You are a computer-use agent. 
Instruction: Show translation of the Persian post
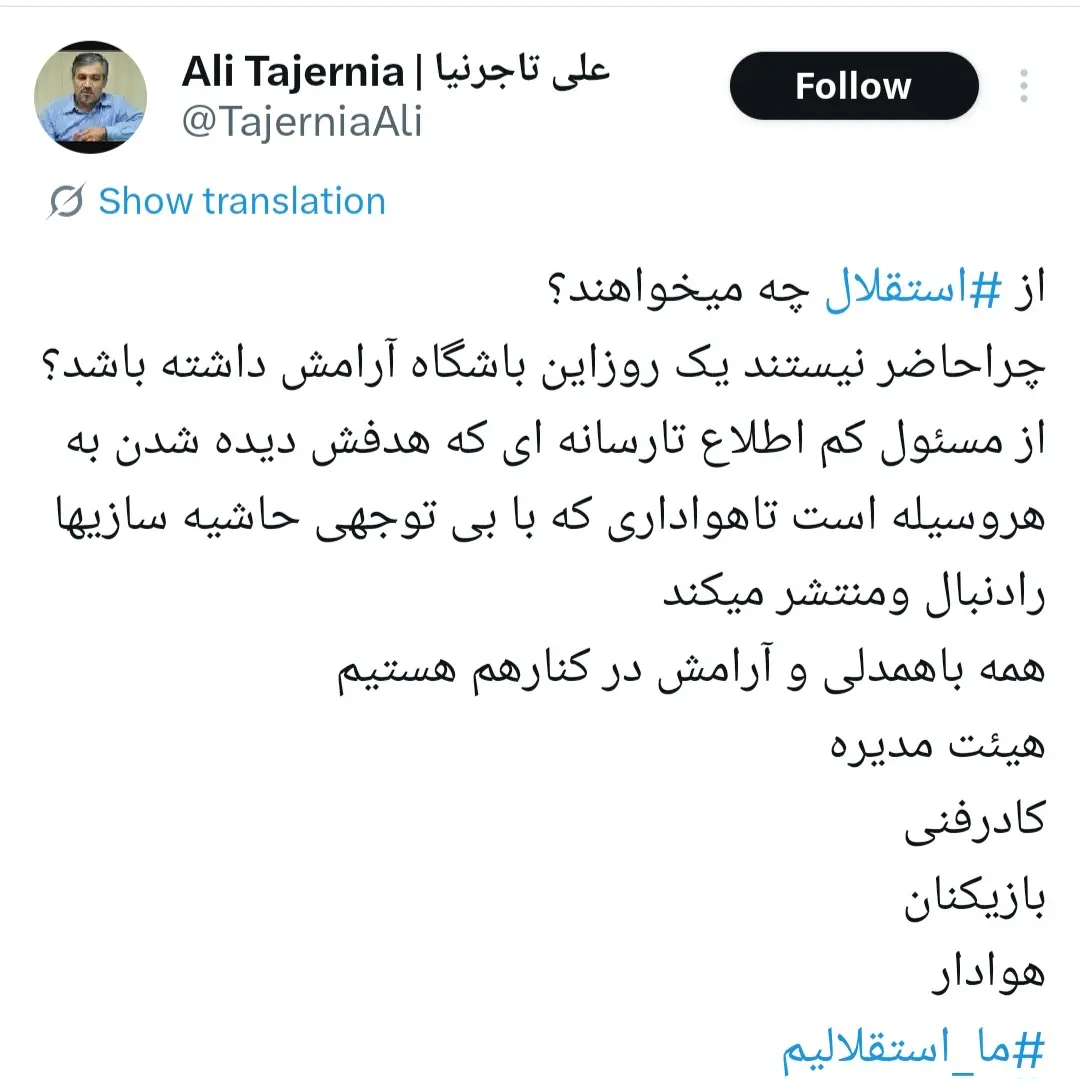pos(241,201)
